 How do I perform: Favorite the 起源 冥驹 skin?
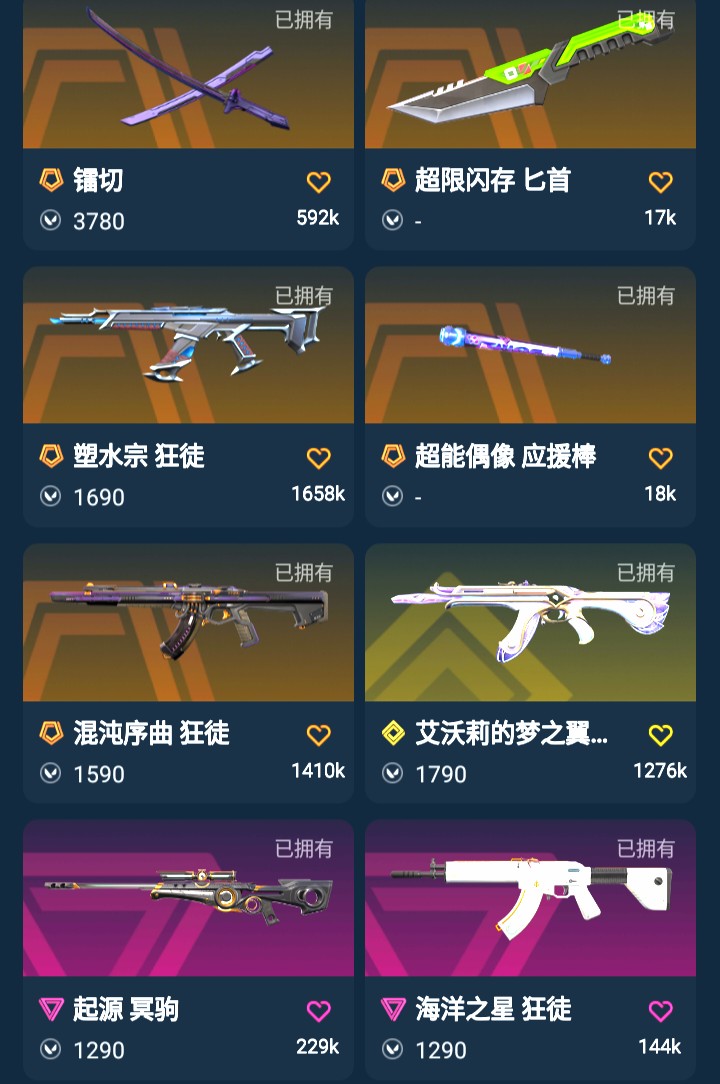(x=318, y=1011)
